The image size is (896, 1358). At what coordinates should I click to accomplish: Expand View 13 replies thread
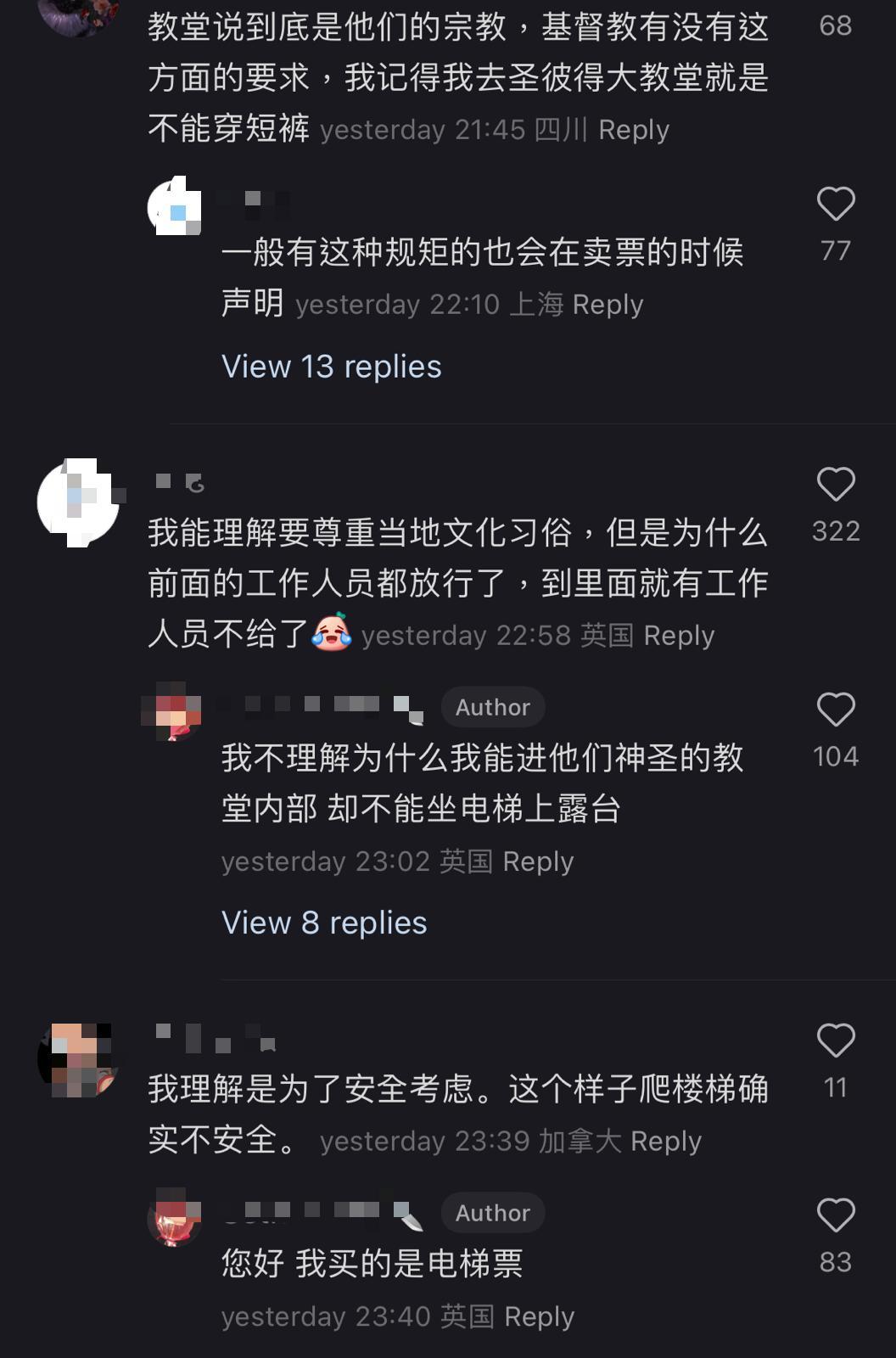[331, 366]
